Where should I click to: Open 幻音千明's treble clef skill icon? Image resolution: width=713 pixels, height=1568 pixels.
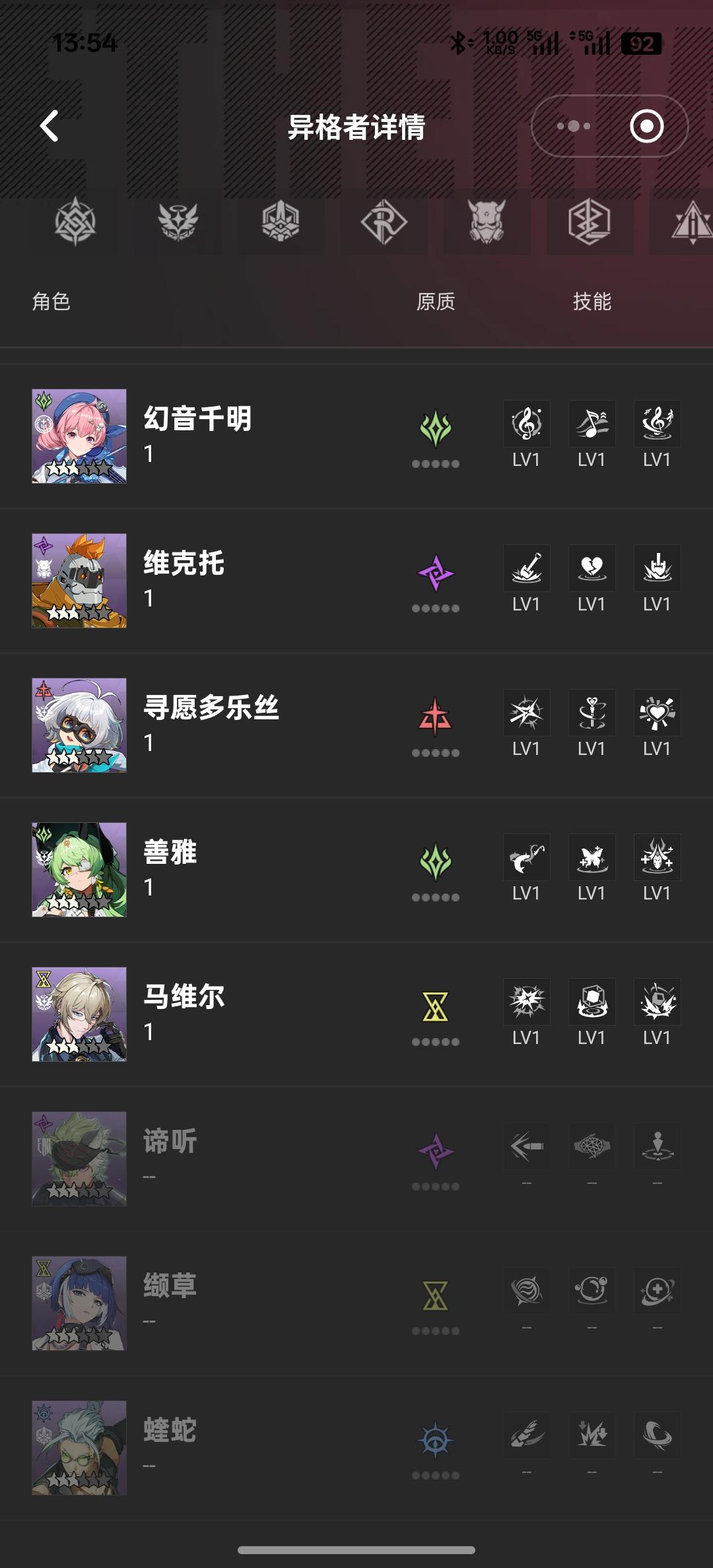[x=526, y=424]
